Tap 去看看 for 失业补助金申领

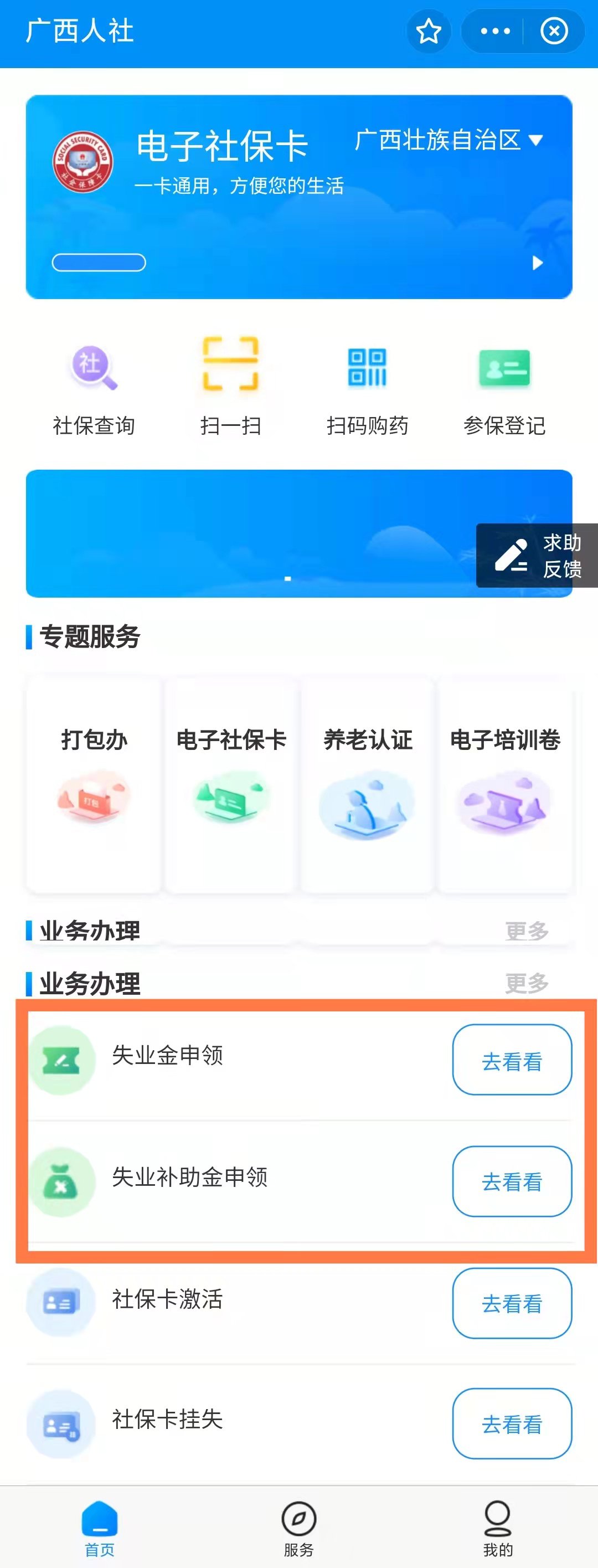[512, 1181]
